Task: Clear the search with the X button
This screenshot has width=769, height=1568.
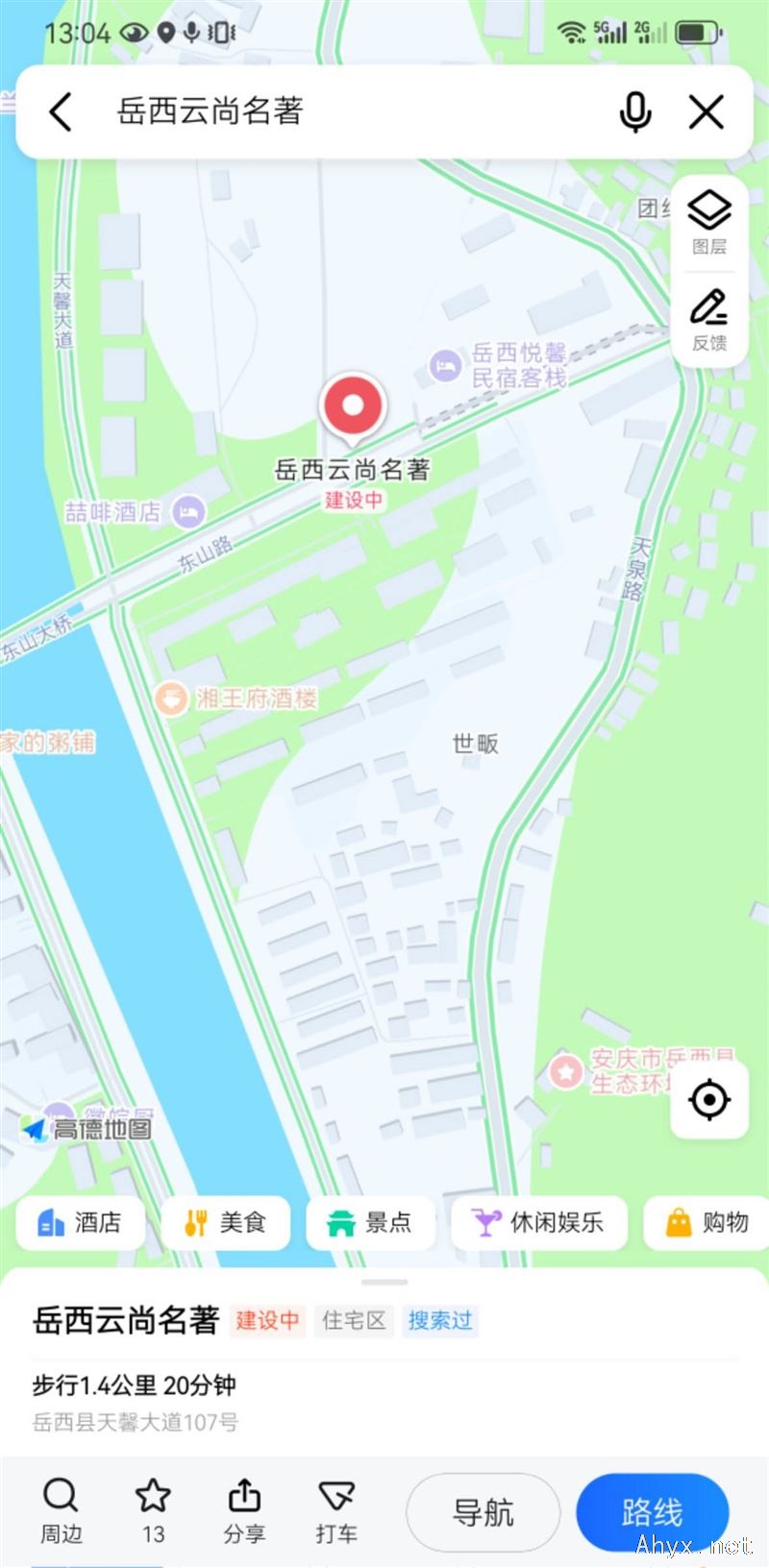Action: (707, 112)
